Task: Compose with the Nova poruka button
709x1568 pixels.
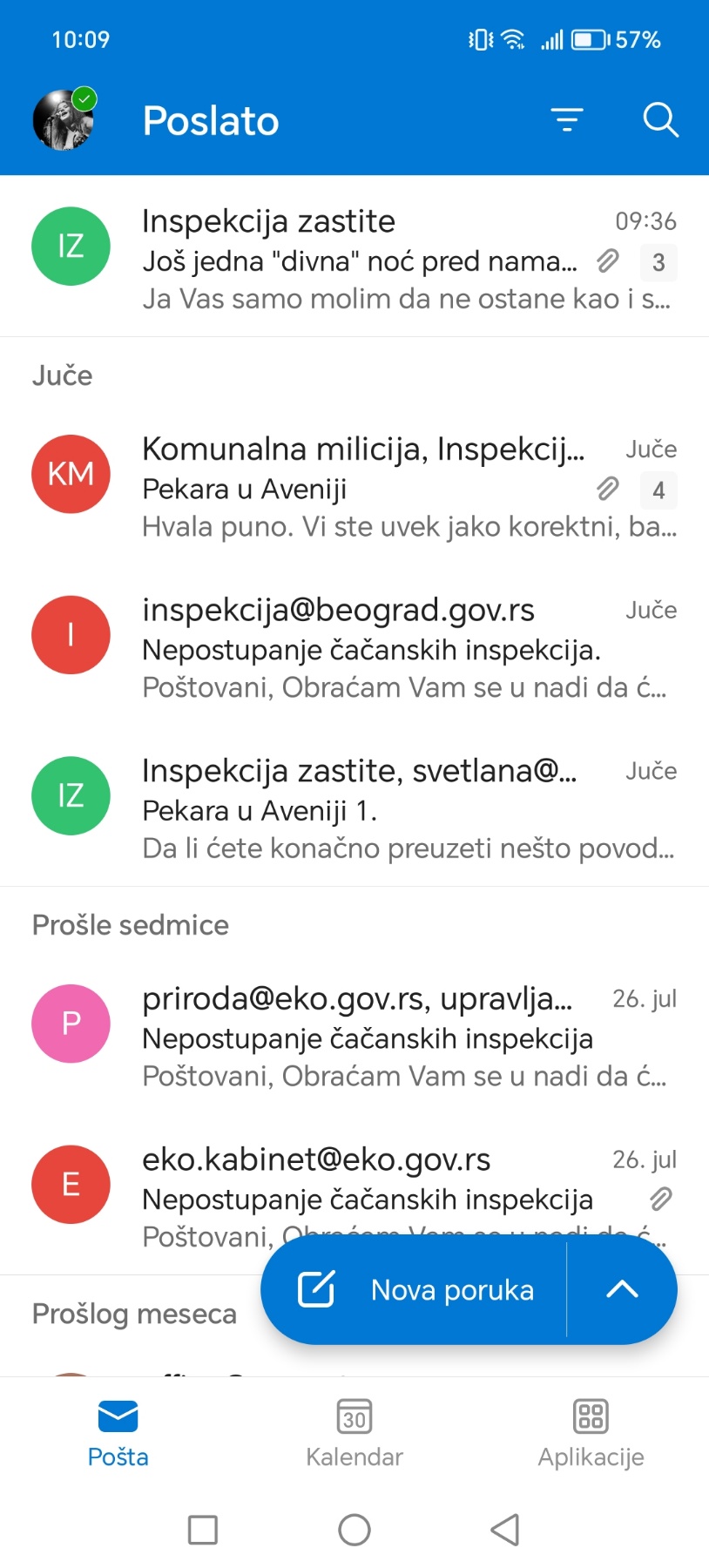Action: pos(415,1290)
